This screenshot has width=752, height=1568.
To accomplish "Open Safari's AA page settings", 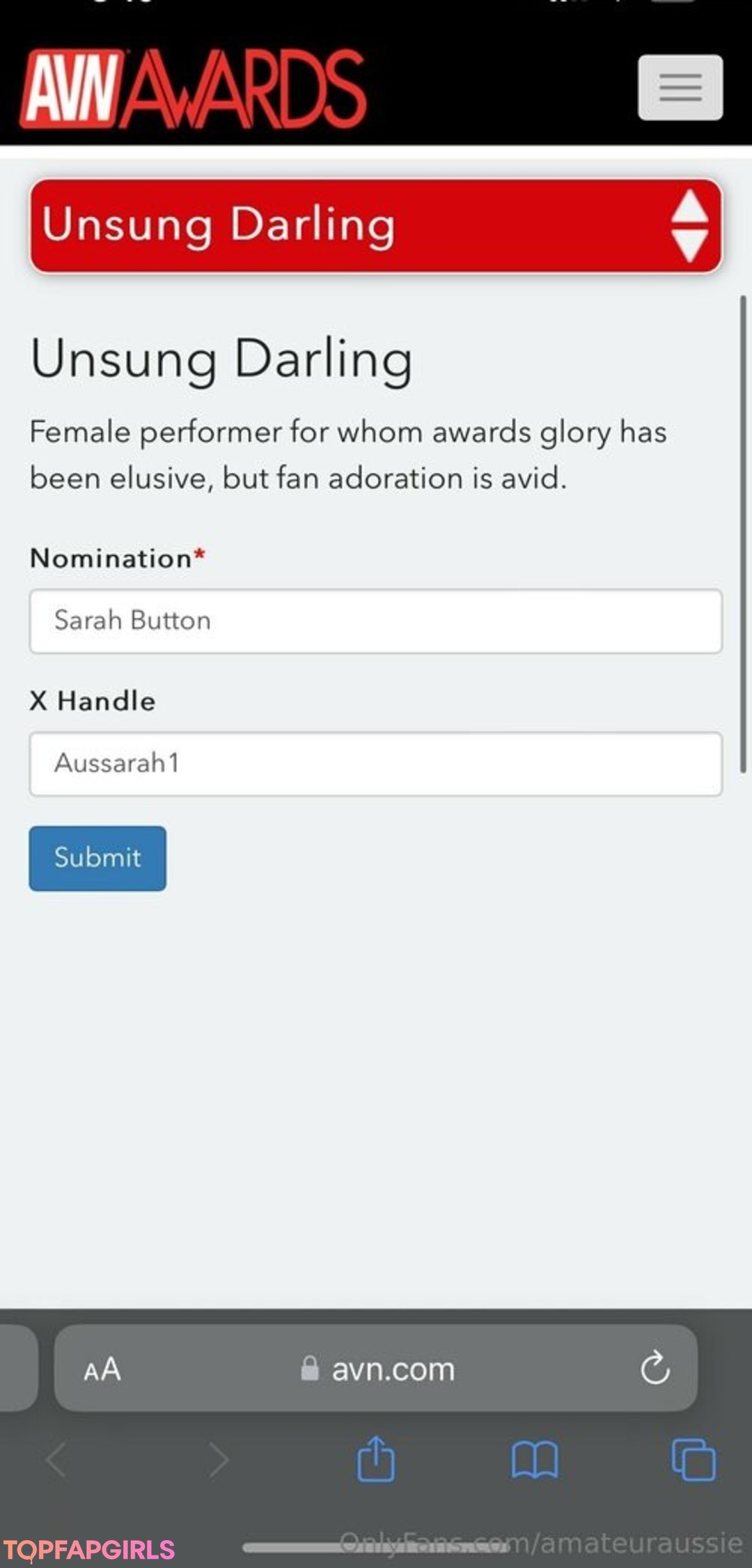I will [102, 1369].
